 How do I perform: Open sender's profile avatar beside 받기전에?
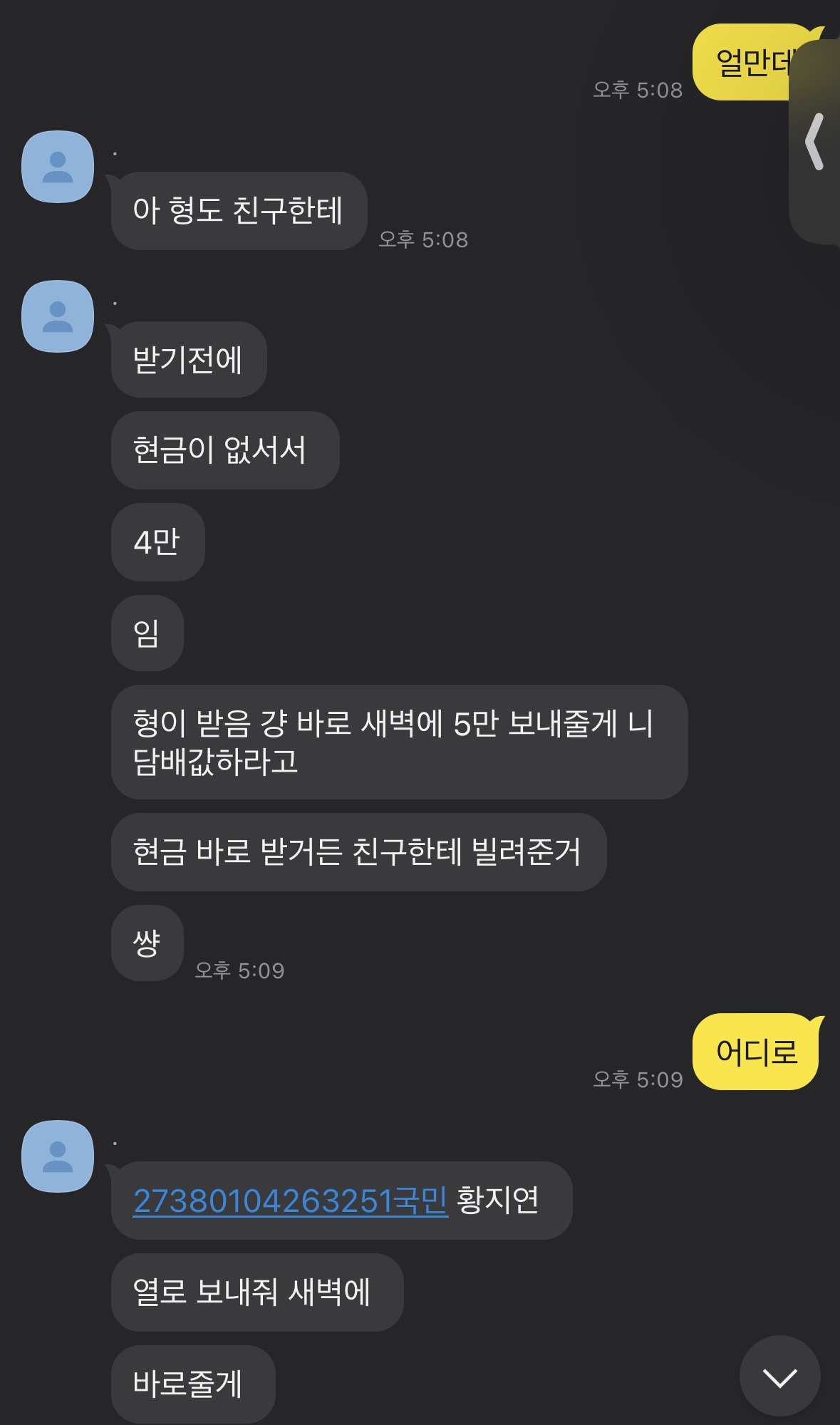(x=58, y=316)
